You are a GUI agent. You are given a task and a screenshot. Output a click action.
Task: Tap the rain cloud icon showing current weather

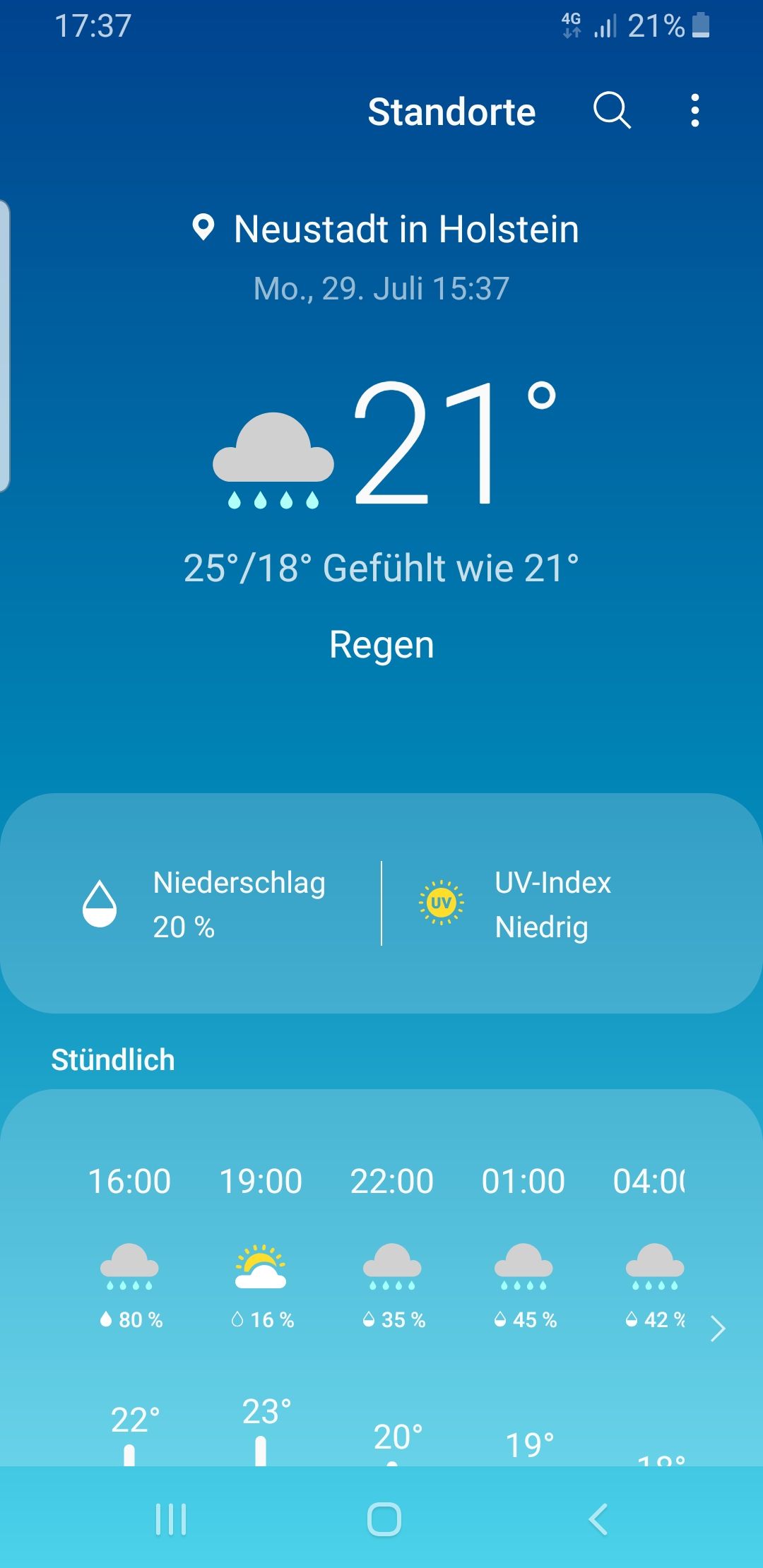pyautogui.click(x=273, y=459)
